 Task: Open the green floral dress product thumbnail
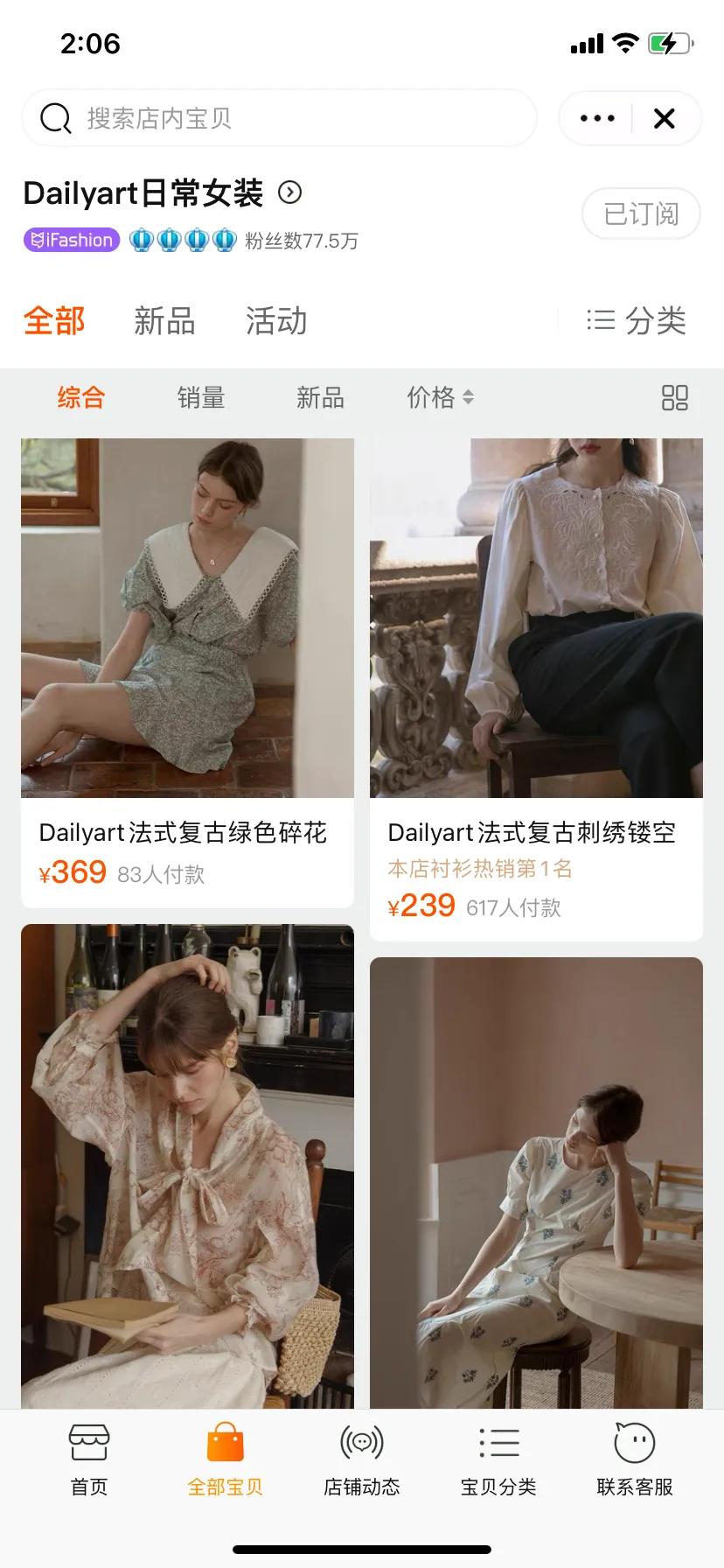coord(187,618)
